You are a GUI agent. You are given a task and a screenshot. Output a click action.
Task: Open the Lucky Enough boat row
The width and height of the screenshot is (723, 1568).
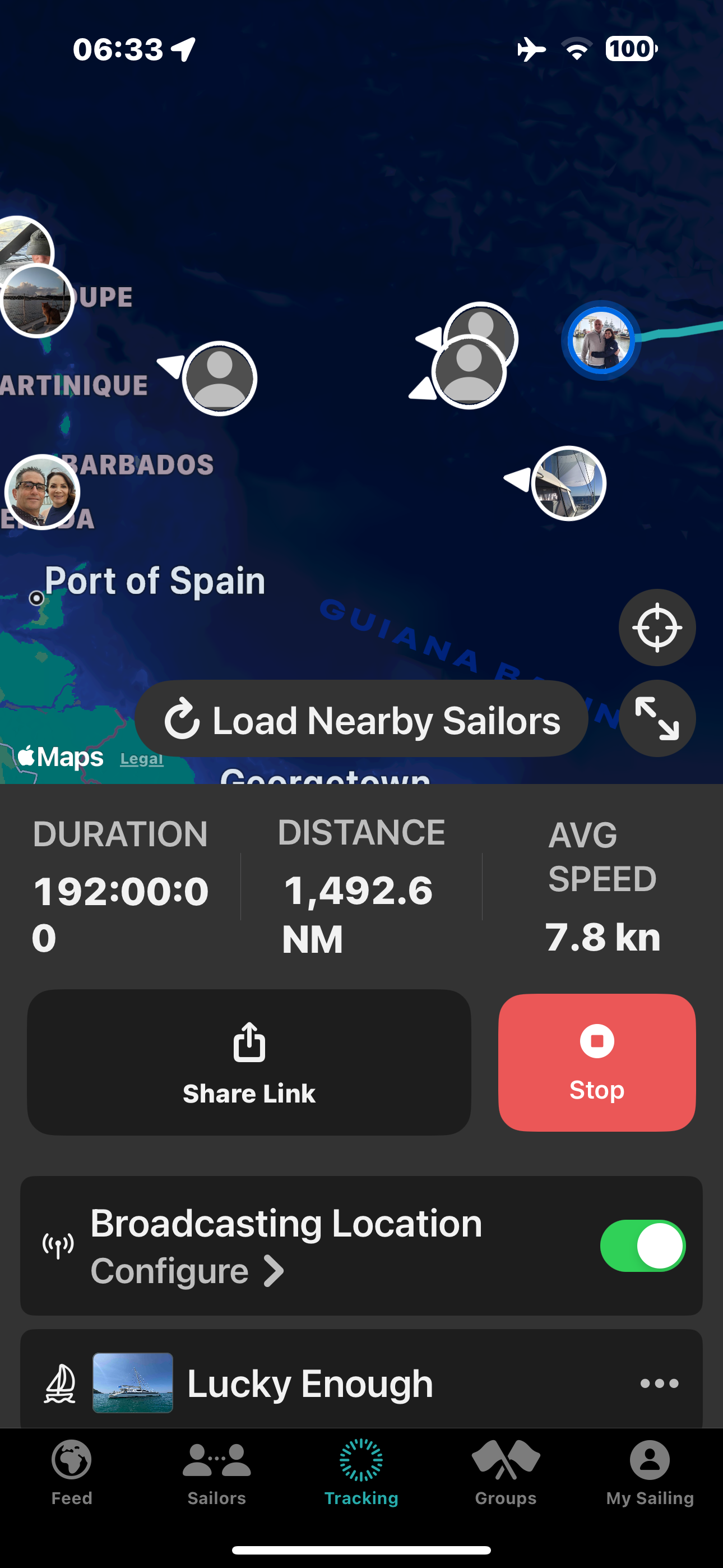310,1383
